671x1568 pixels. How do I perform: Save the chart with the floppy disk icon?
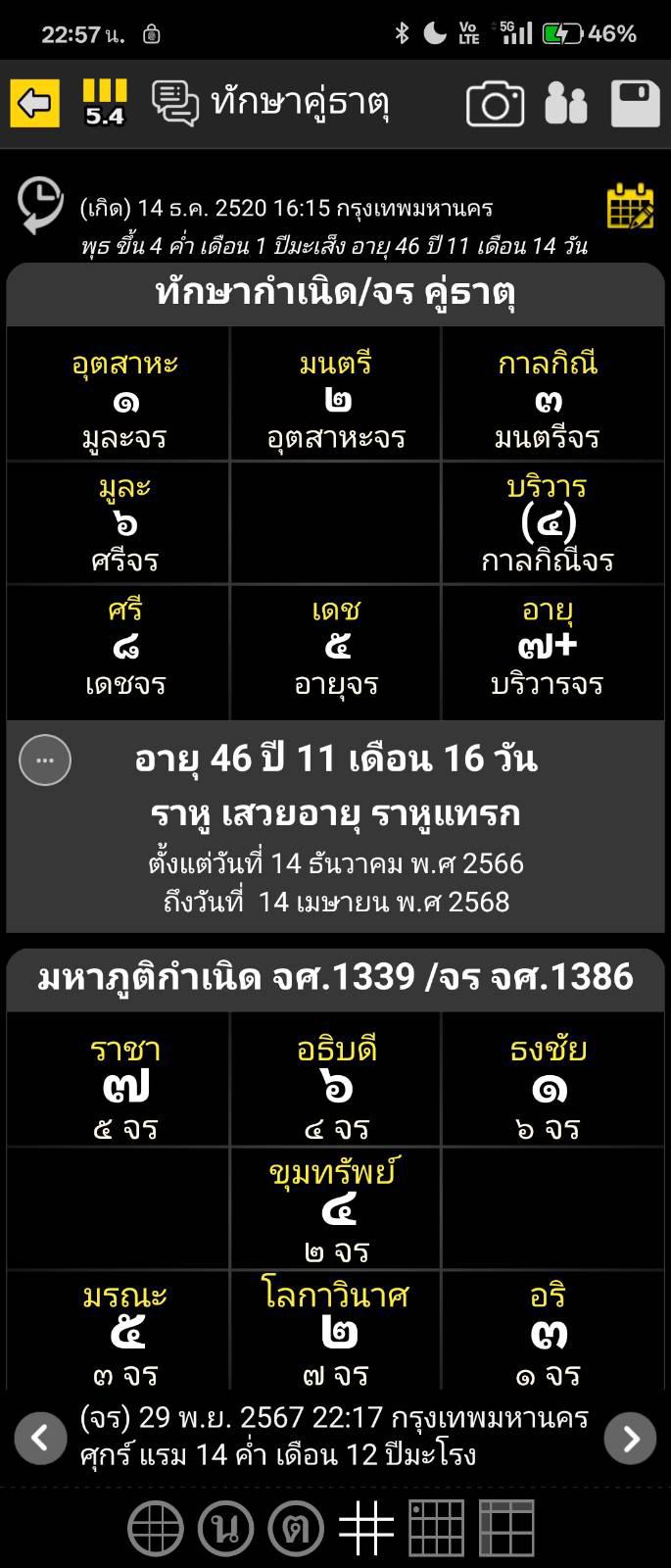636,103
